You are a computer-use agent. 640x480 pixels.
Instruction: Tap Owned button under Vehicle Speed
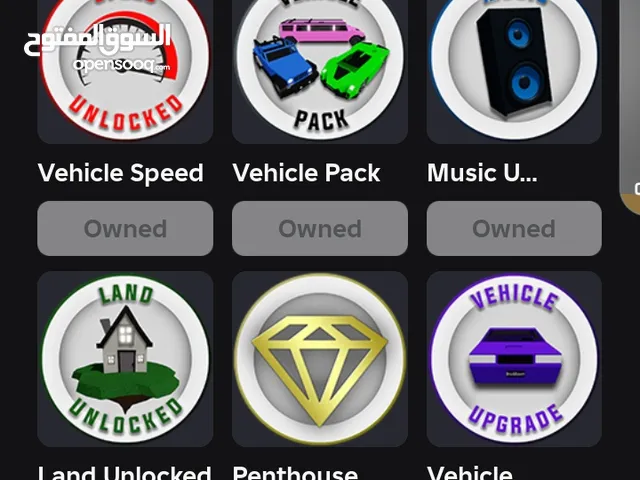[x=125, y=228]
